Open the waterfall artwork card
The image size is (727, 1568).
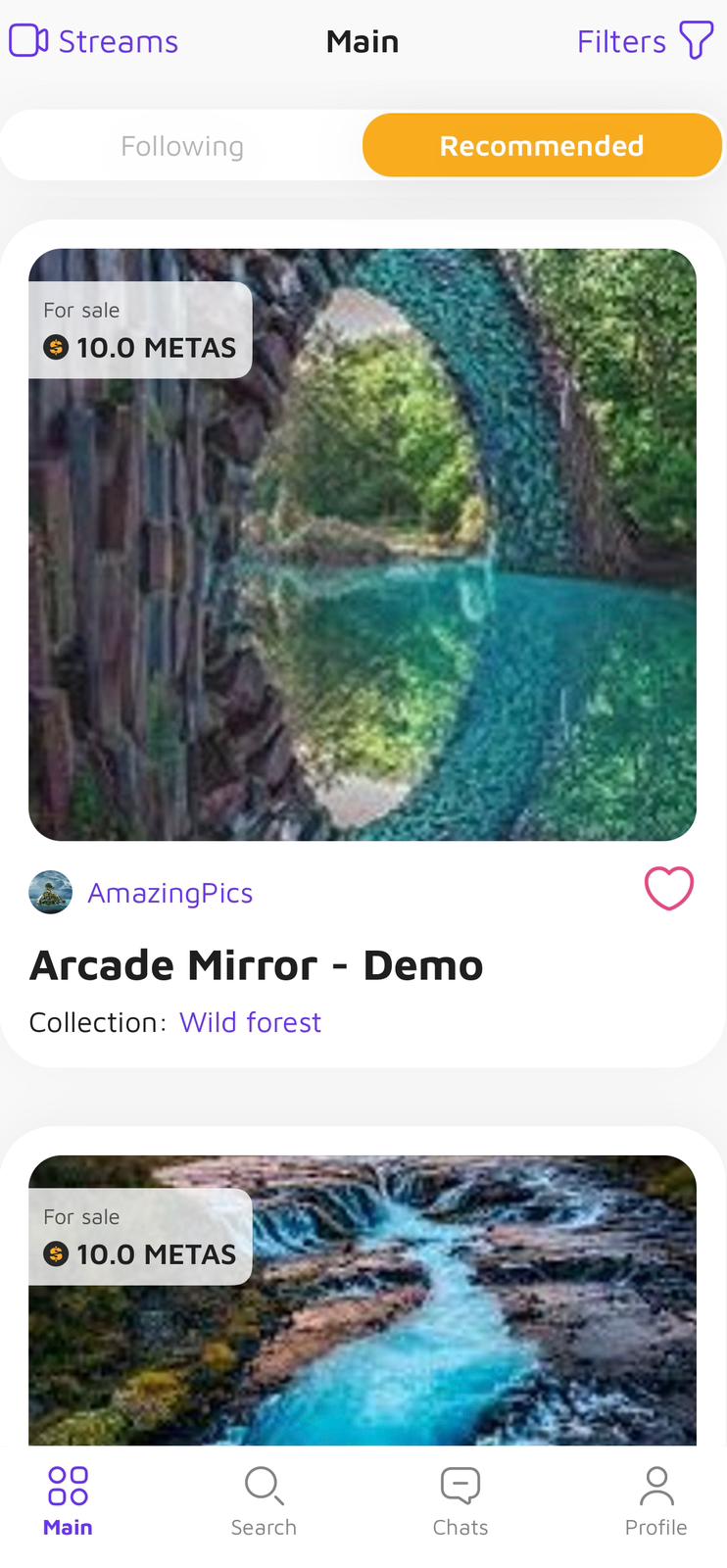363,1299
